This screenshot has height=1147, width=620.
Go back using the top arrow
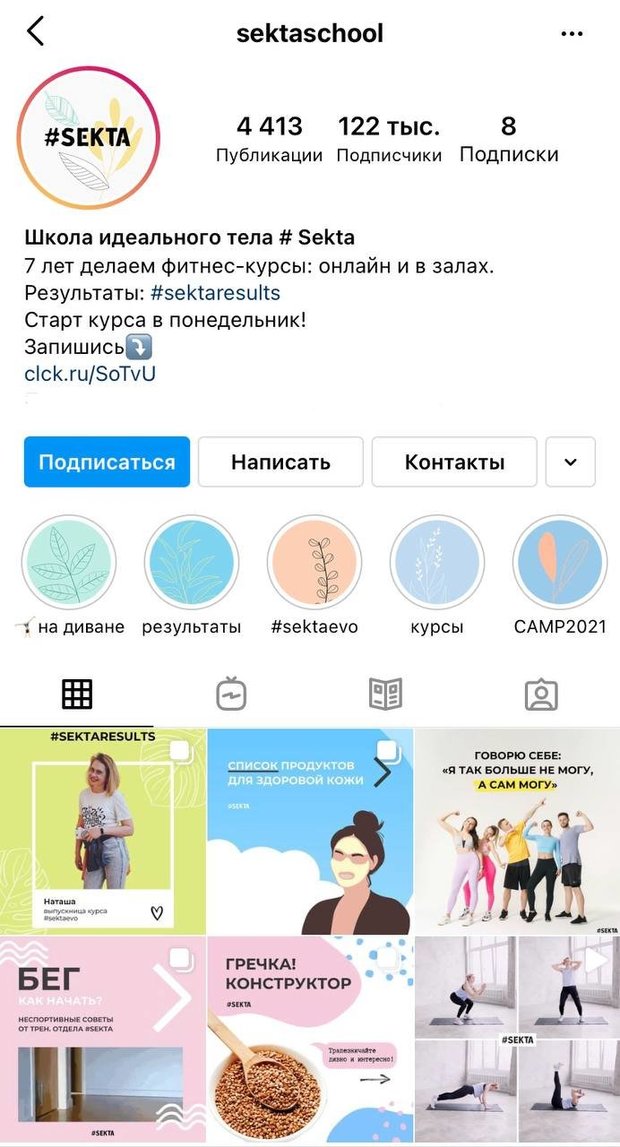point(36,32)
